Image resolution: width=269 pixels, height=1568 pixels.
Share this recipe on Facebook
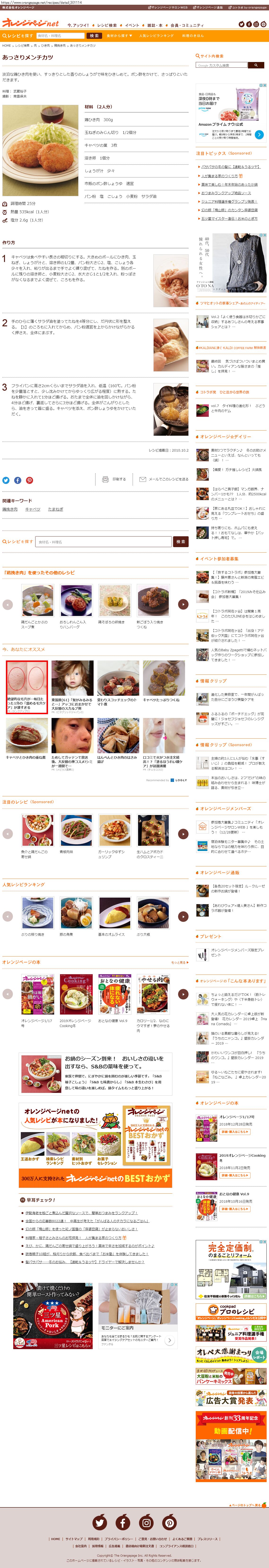18,480
